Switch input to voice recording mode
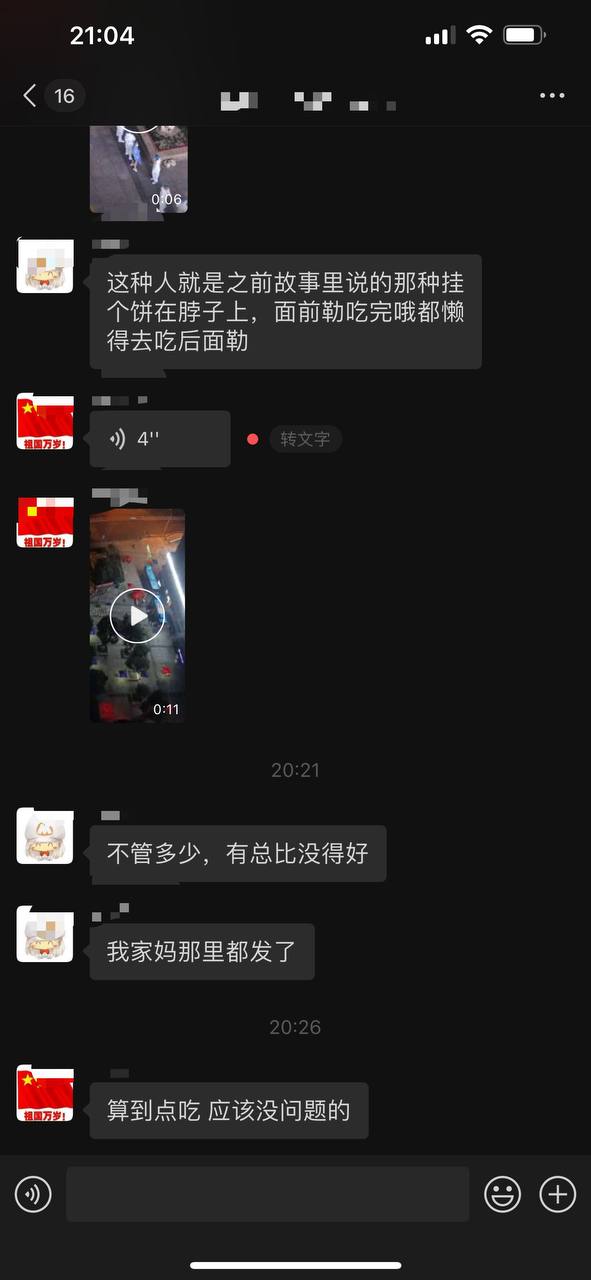The width and height of the screenshot is (591, 1280). tap(33, 1194)
